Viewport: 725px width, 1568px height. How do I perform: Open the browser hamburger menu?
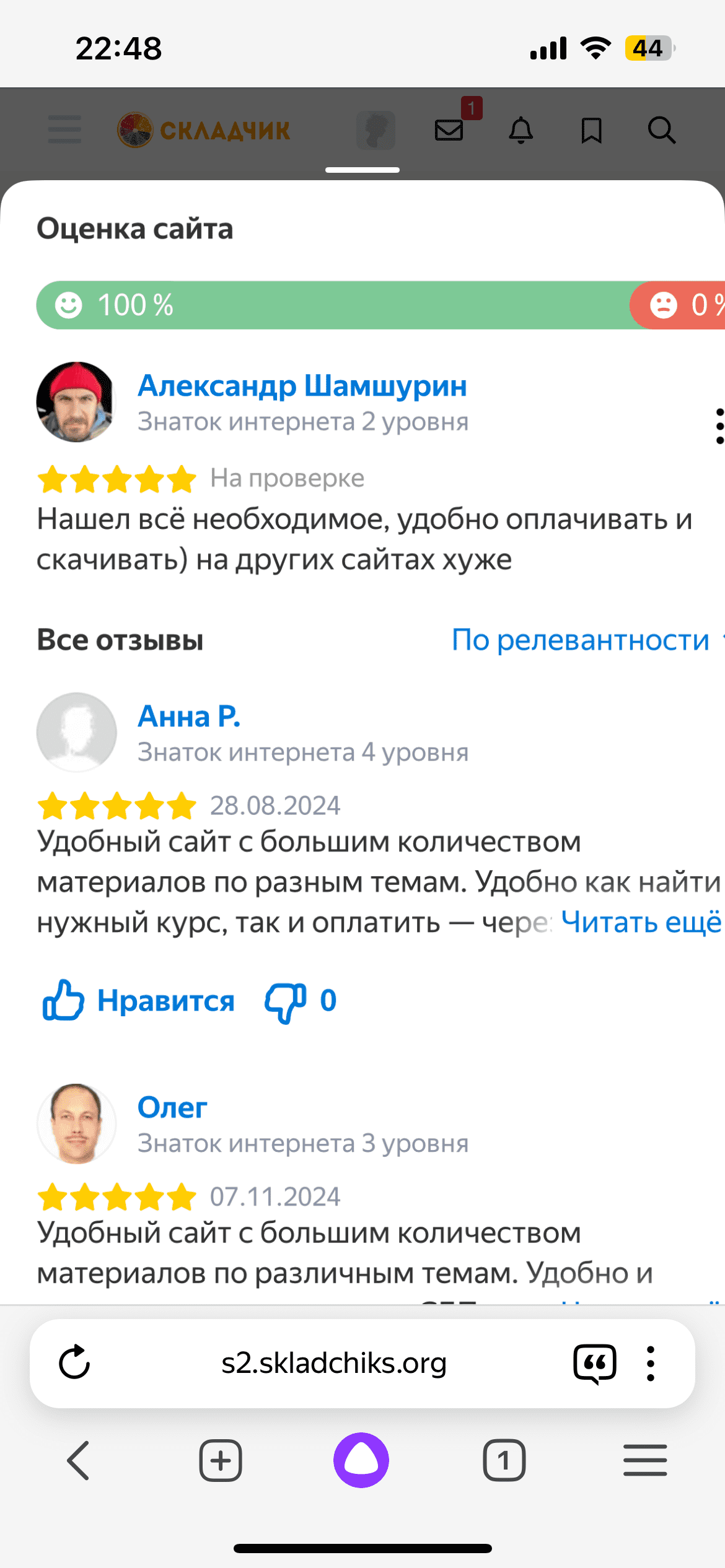[645, 1460]
